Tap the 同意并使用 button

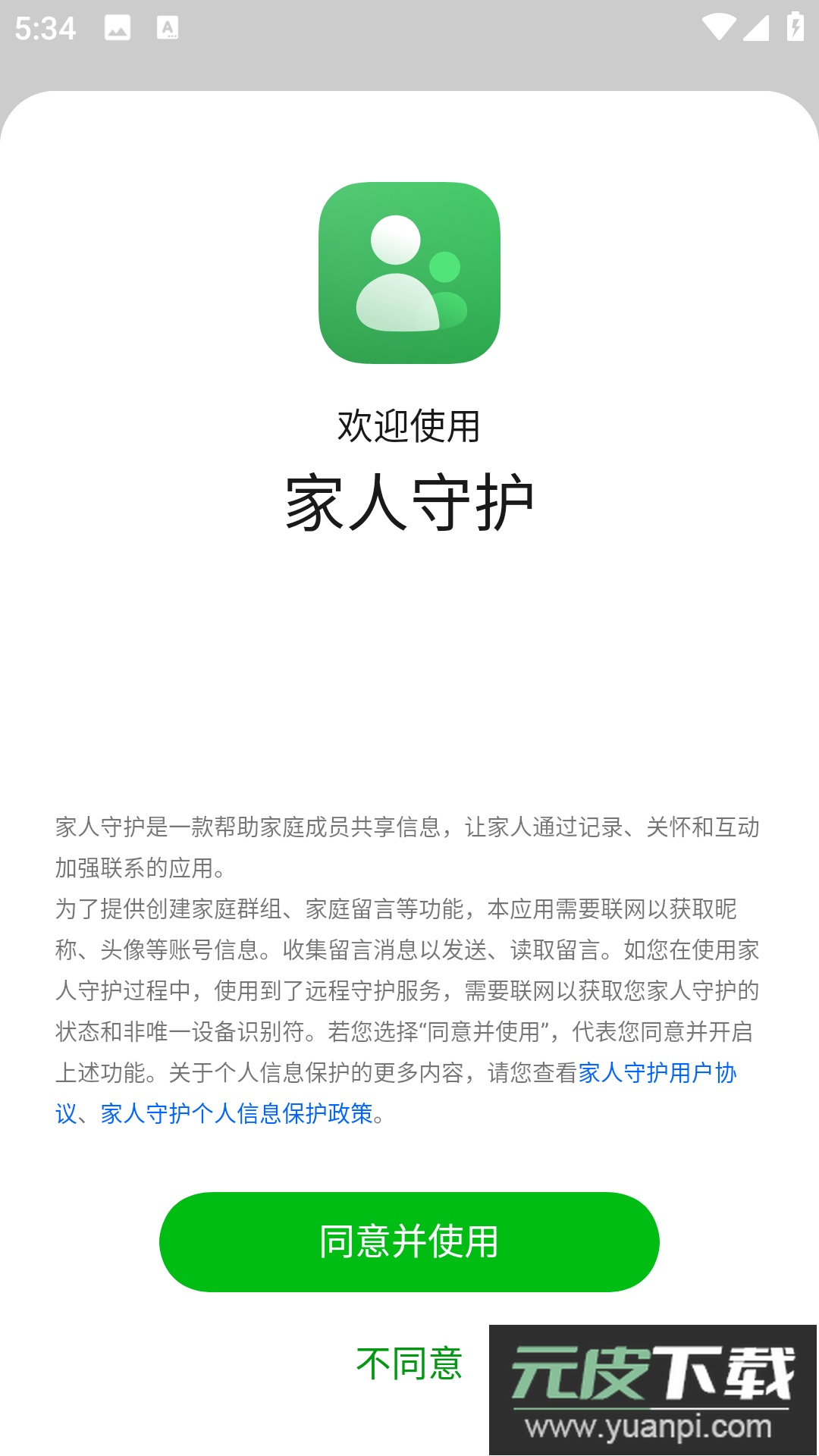tap(409, 1241)
